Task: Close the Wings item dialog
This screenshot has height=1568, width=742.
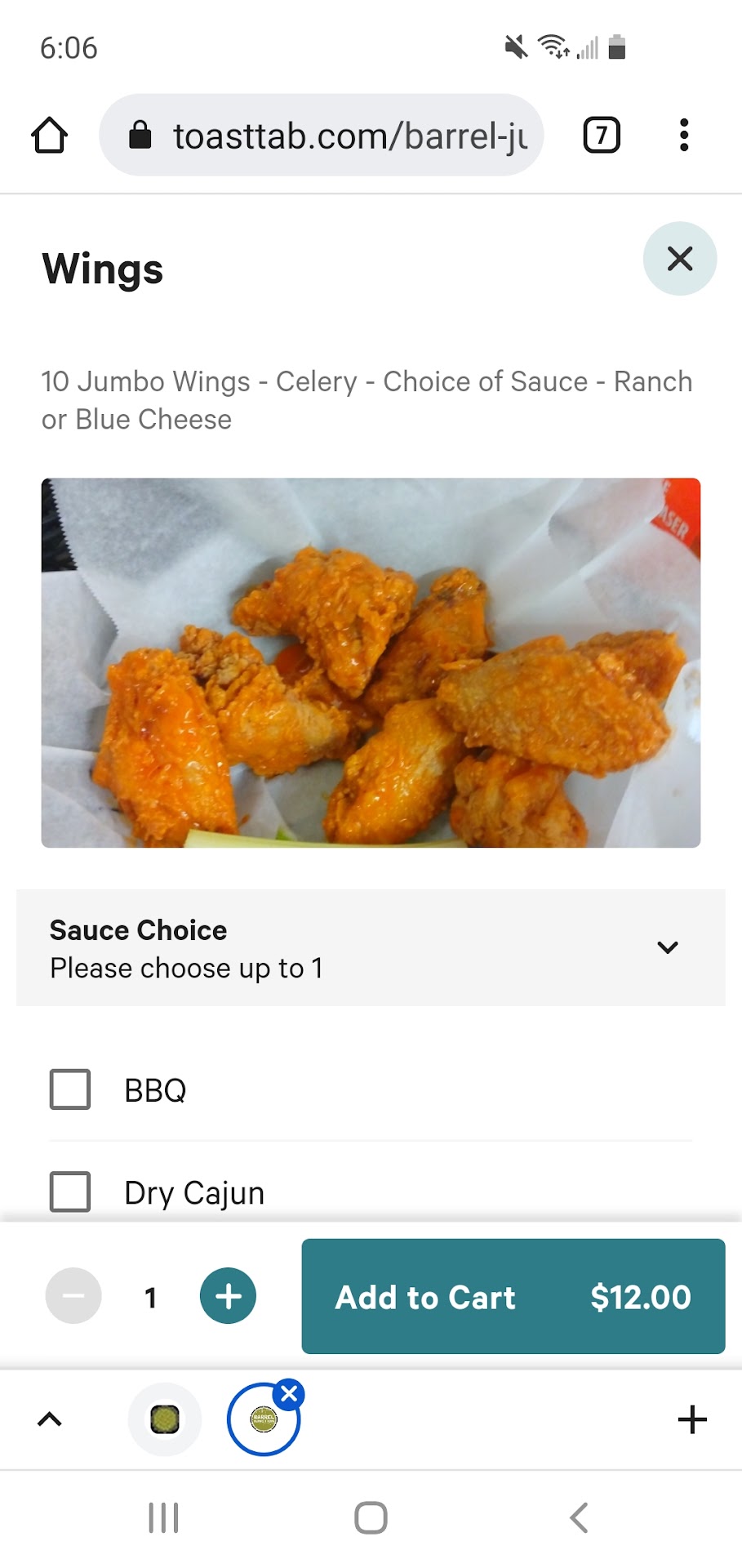Action: pyautogui.click(x=679, y=259)
